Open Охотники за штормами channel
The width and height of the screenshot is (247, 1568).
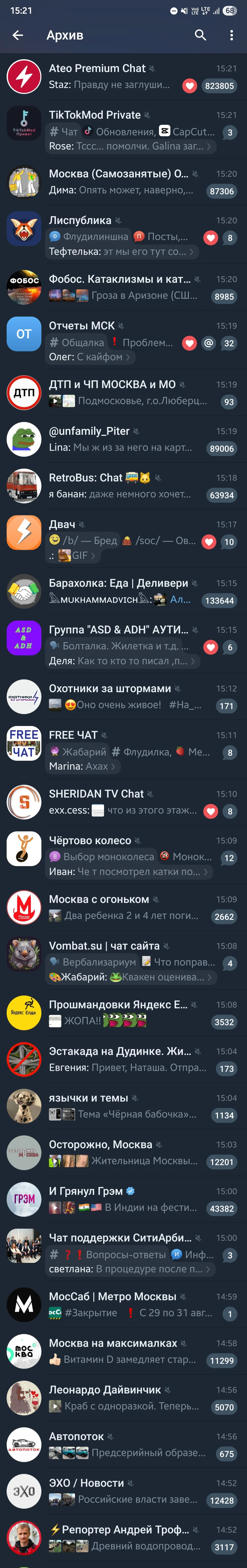point(122,696)
